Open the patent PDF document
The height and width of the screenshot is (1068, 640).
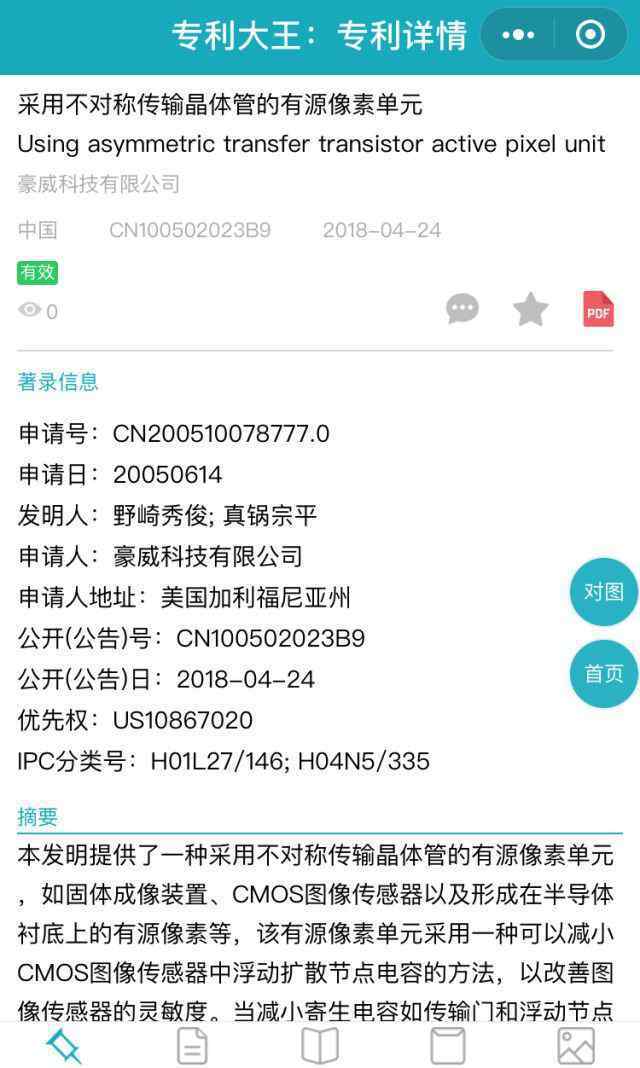point(598,309)
